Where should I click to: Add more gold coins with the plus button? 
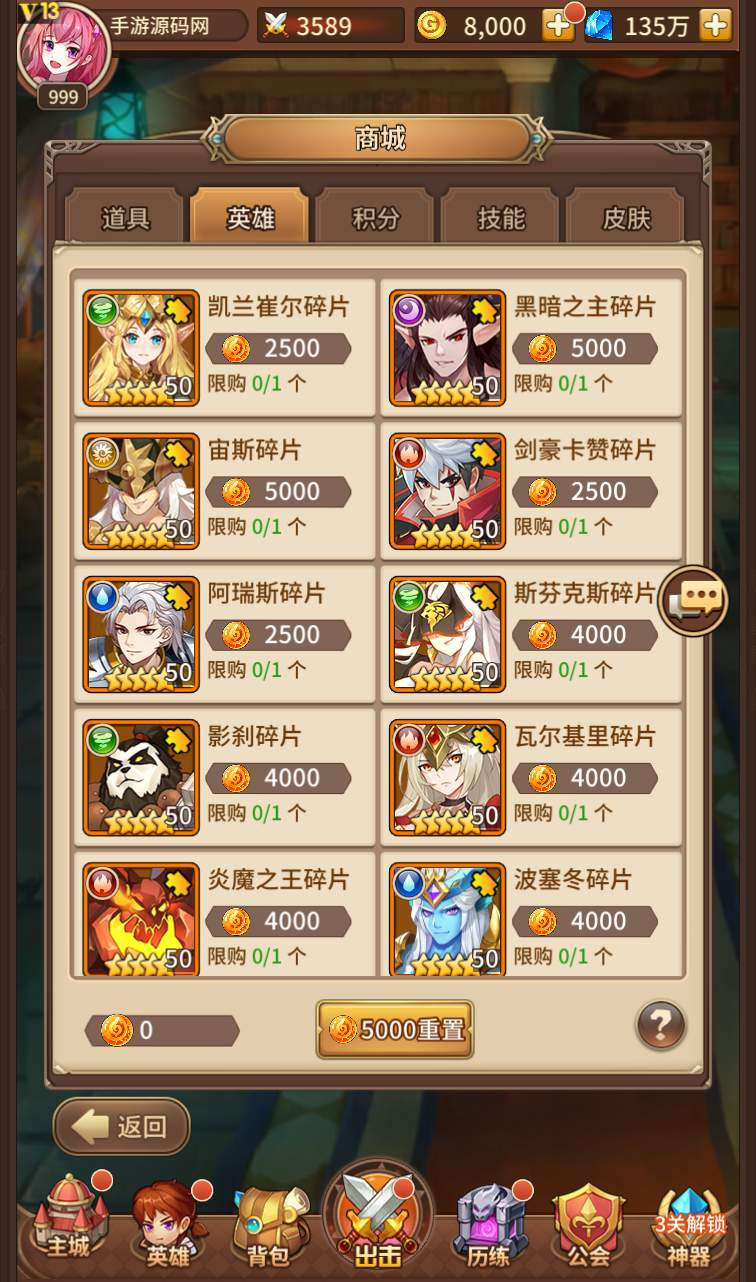tap(557, 26)
